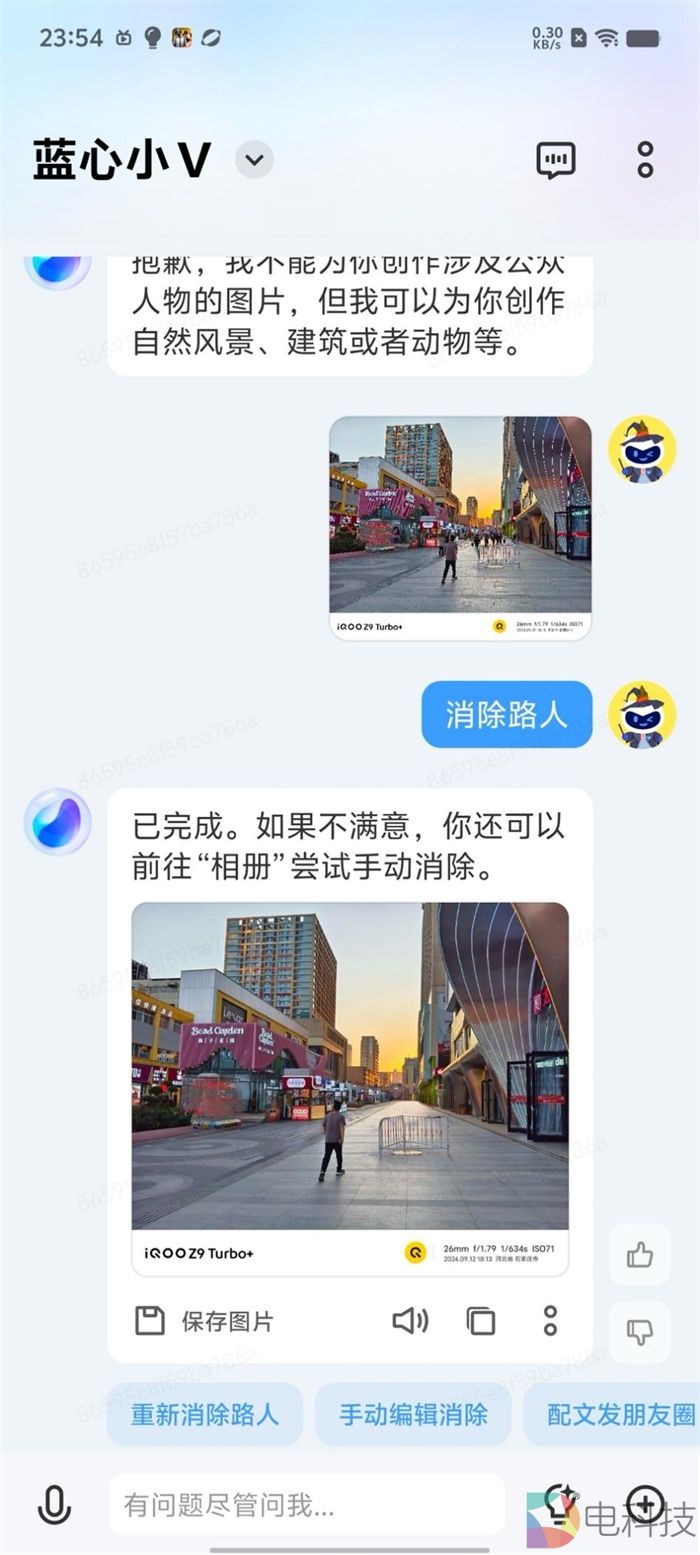Start voice input with the microphone

pyautogui.click(x=54, y=1504)
